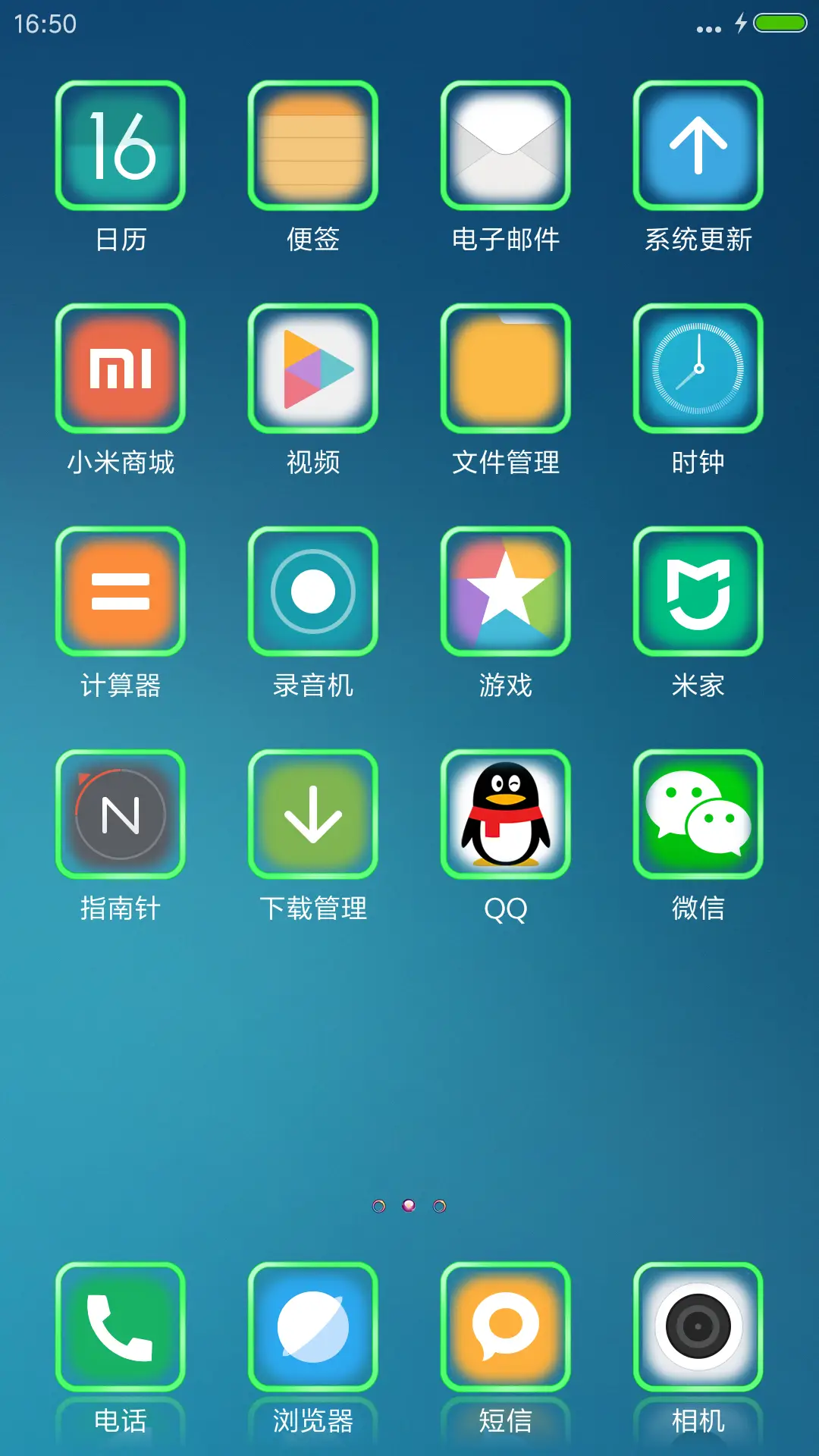
Task: Open the Mi Home (米家) app
Action: (x=697, y=591)
